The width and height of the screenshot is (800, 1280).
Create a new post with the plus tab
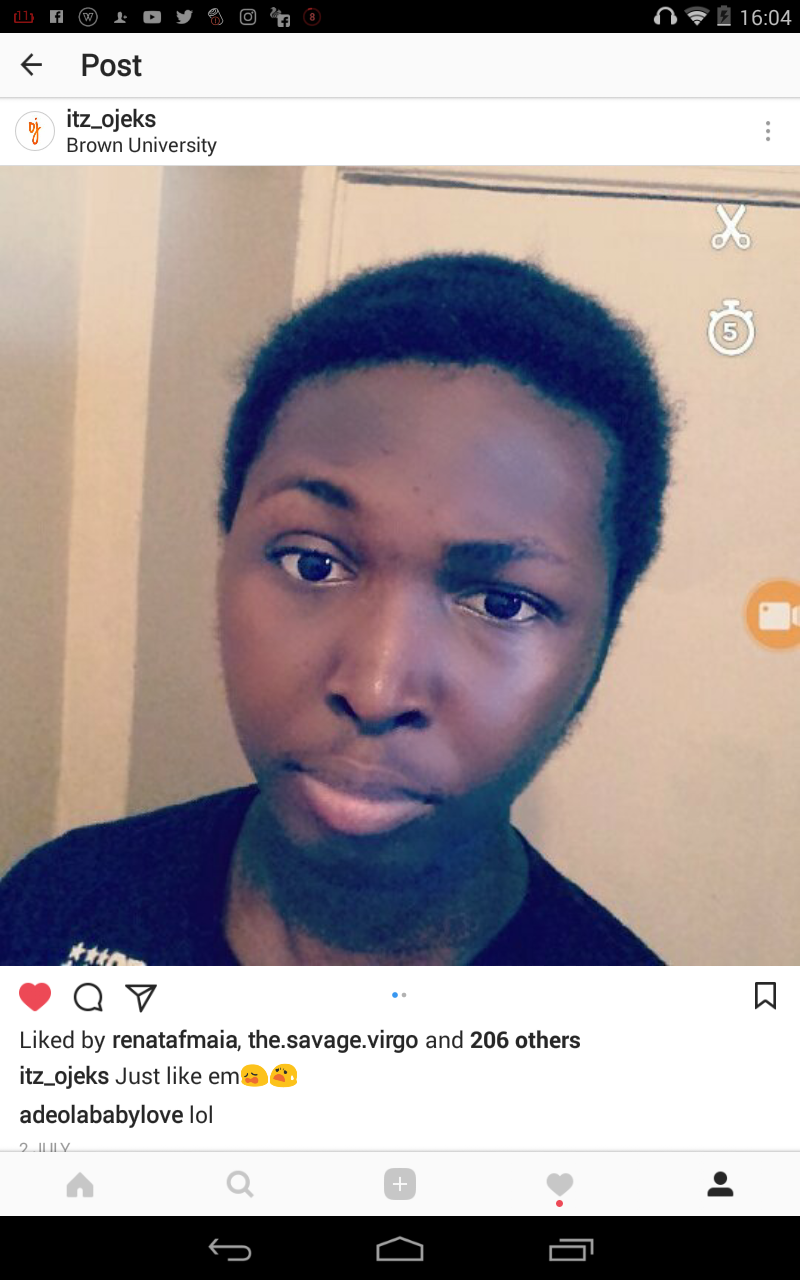coord(400,1185)
